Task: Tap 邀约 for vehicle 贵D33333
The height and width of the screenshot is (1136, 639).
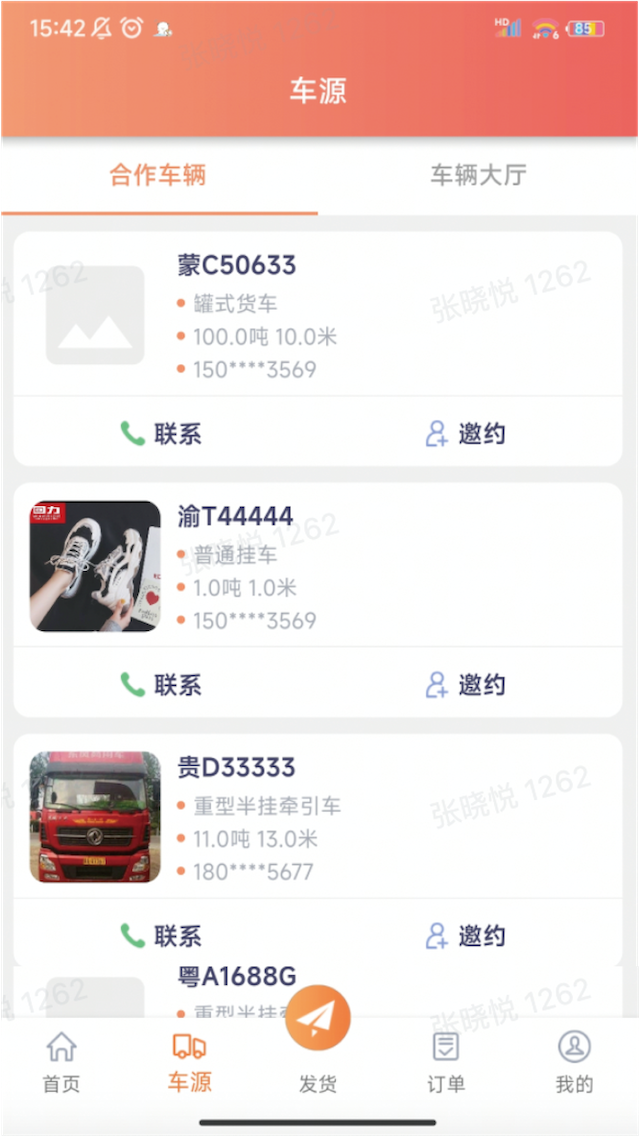Action: pos(465,935)
